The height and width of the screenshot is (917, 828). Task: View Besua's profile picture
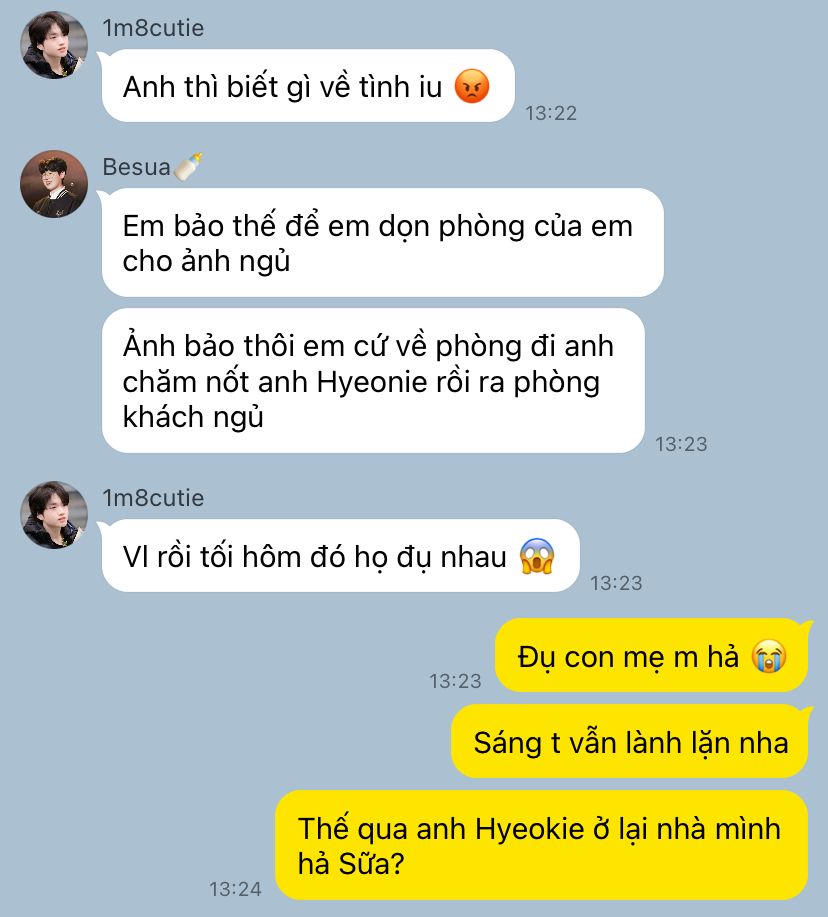pyautogui.click(x=54, y=184)
